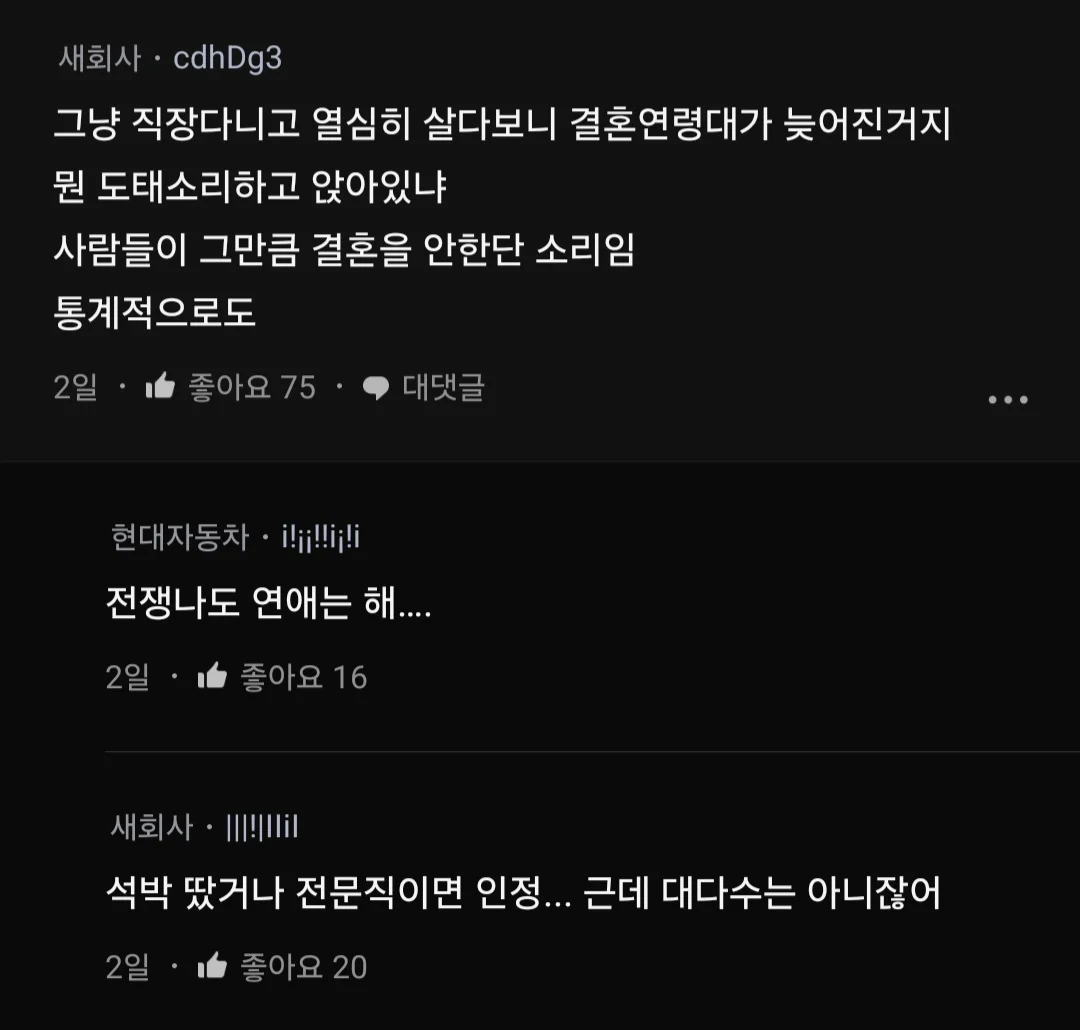This screenshot has width=1080, height=1030.
Task: Like the comment by cdhDg3
Action: [161, 387]
